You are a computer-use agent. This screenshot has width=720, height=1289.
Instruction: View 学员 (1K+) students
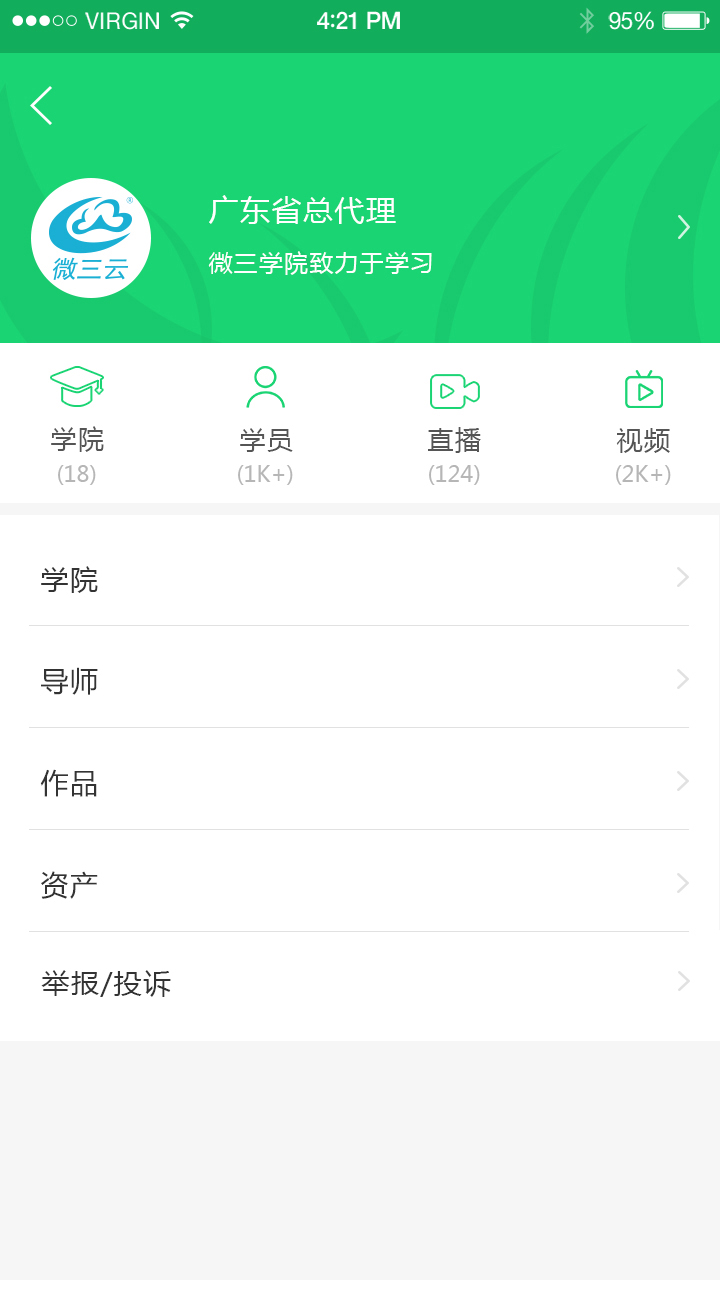[265, 424]
